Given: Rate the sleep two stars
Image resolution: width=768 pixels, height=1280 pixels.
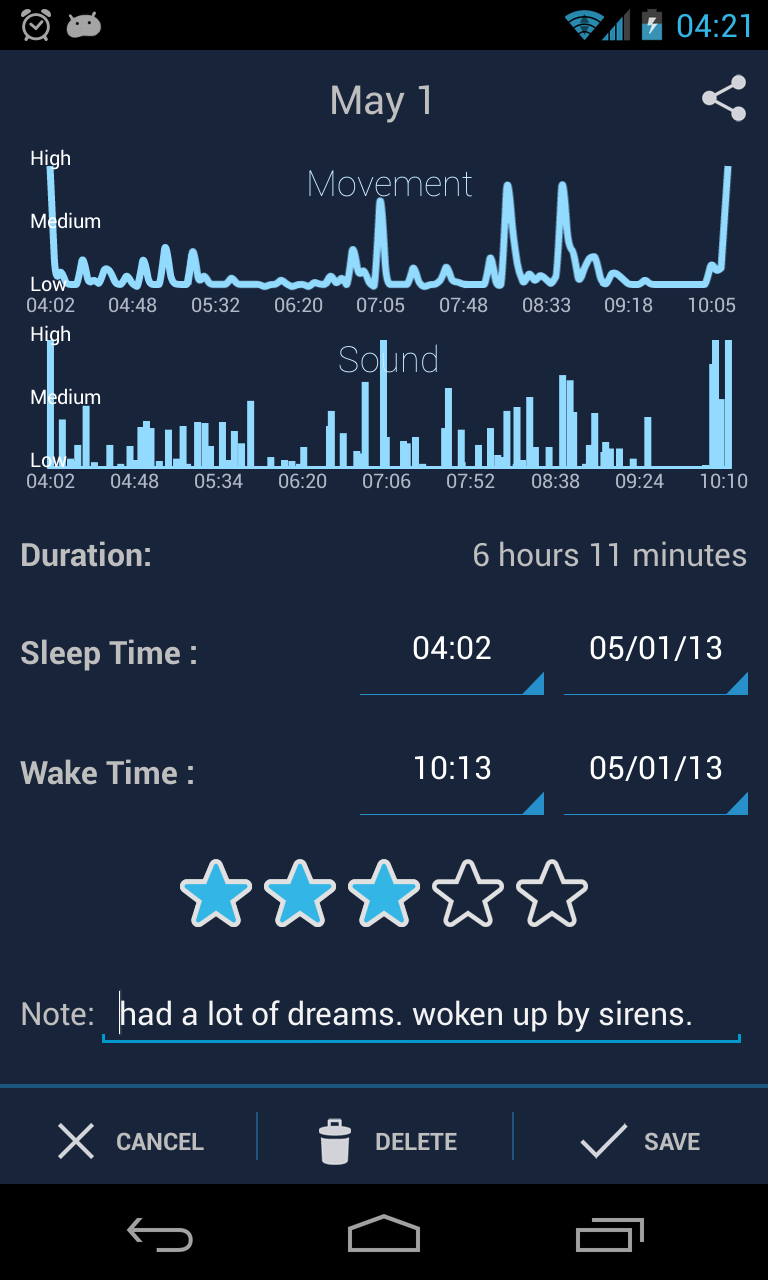Looking at the screenshot, I should (300, 893).
